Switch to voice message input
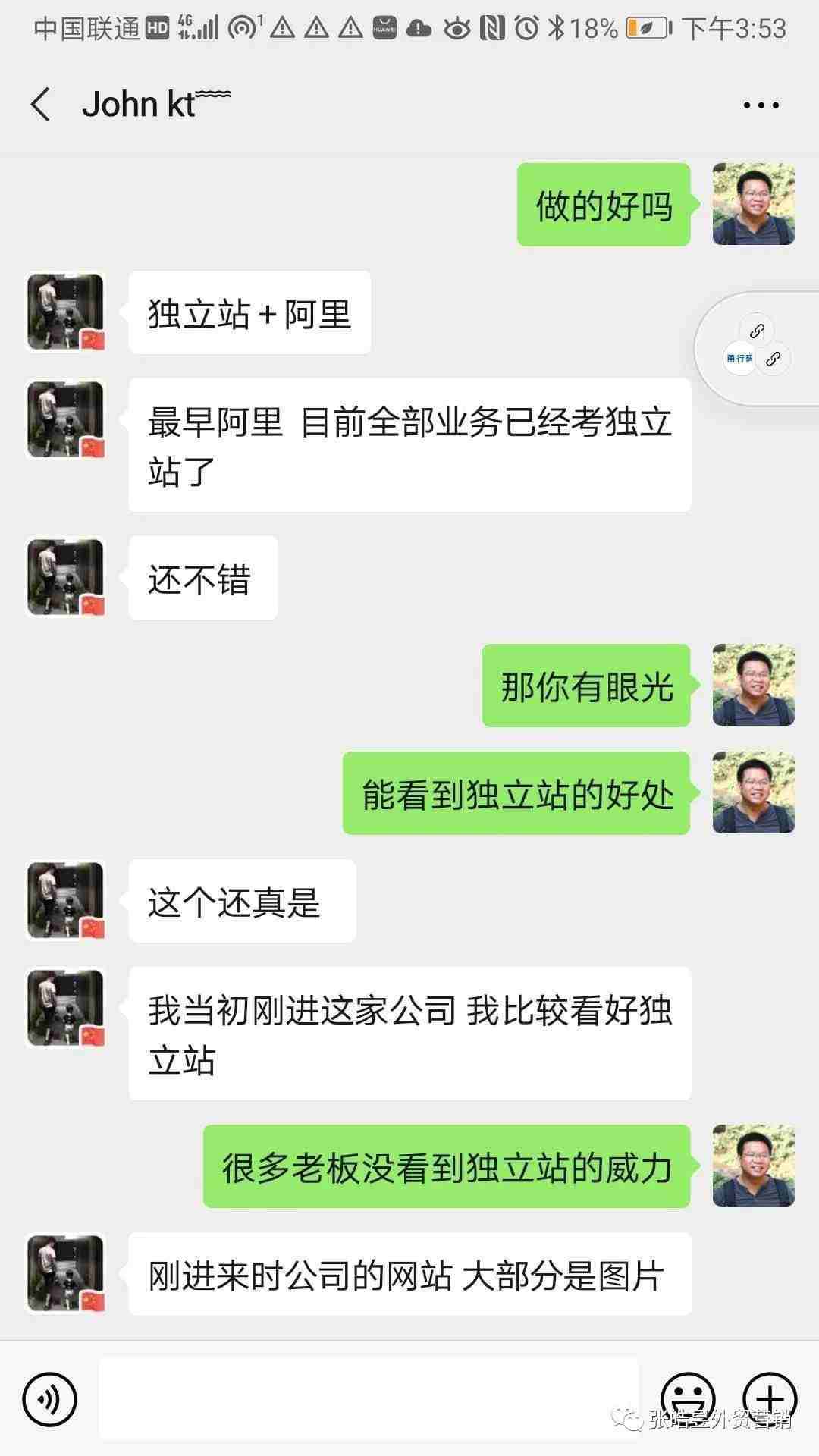This screenshot has height=1456, width=819. point(50,1398)
